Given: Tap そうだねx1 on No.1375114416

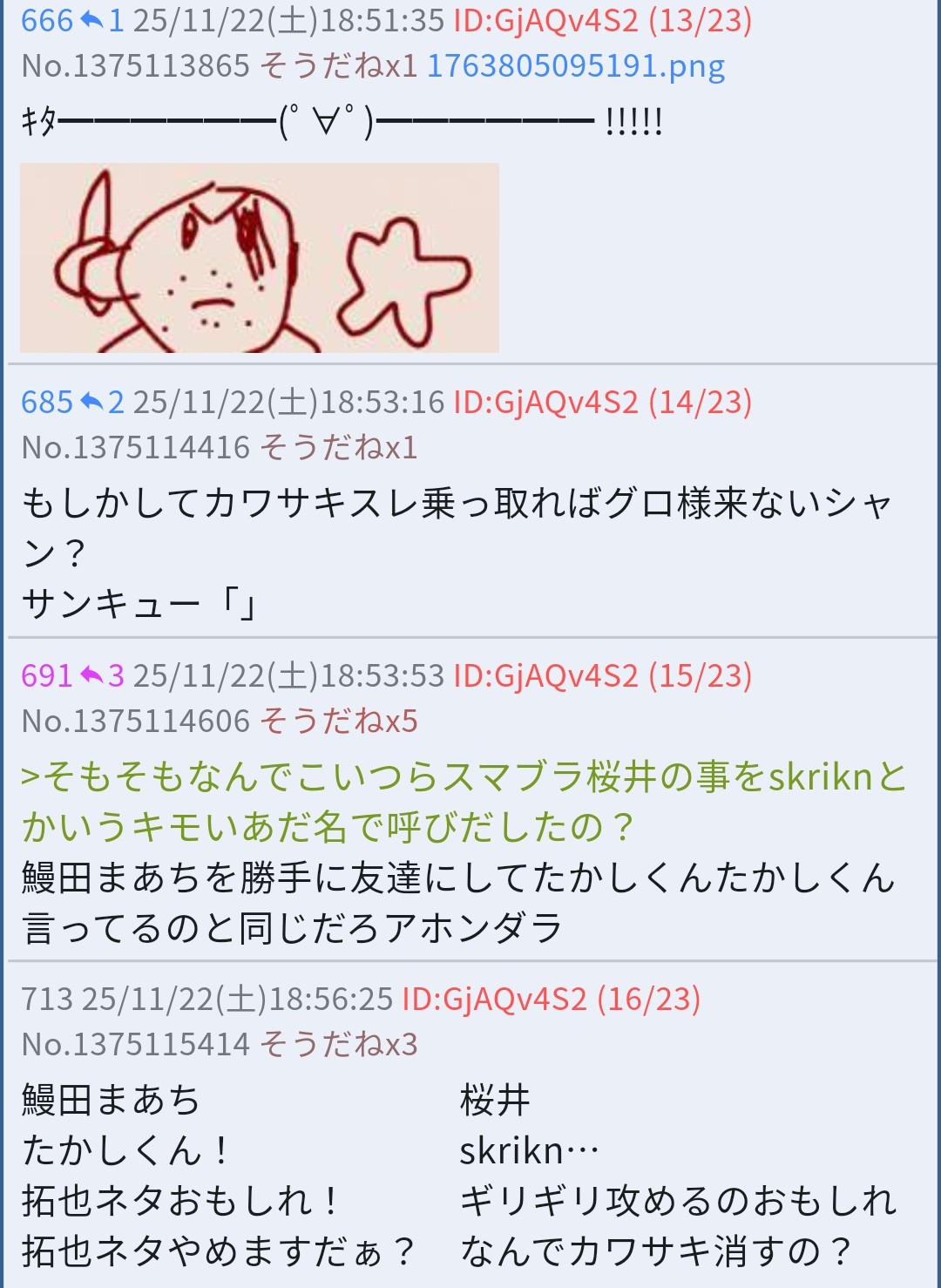Looking at the screenshot, I should (x=338, y=447).
